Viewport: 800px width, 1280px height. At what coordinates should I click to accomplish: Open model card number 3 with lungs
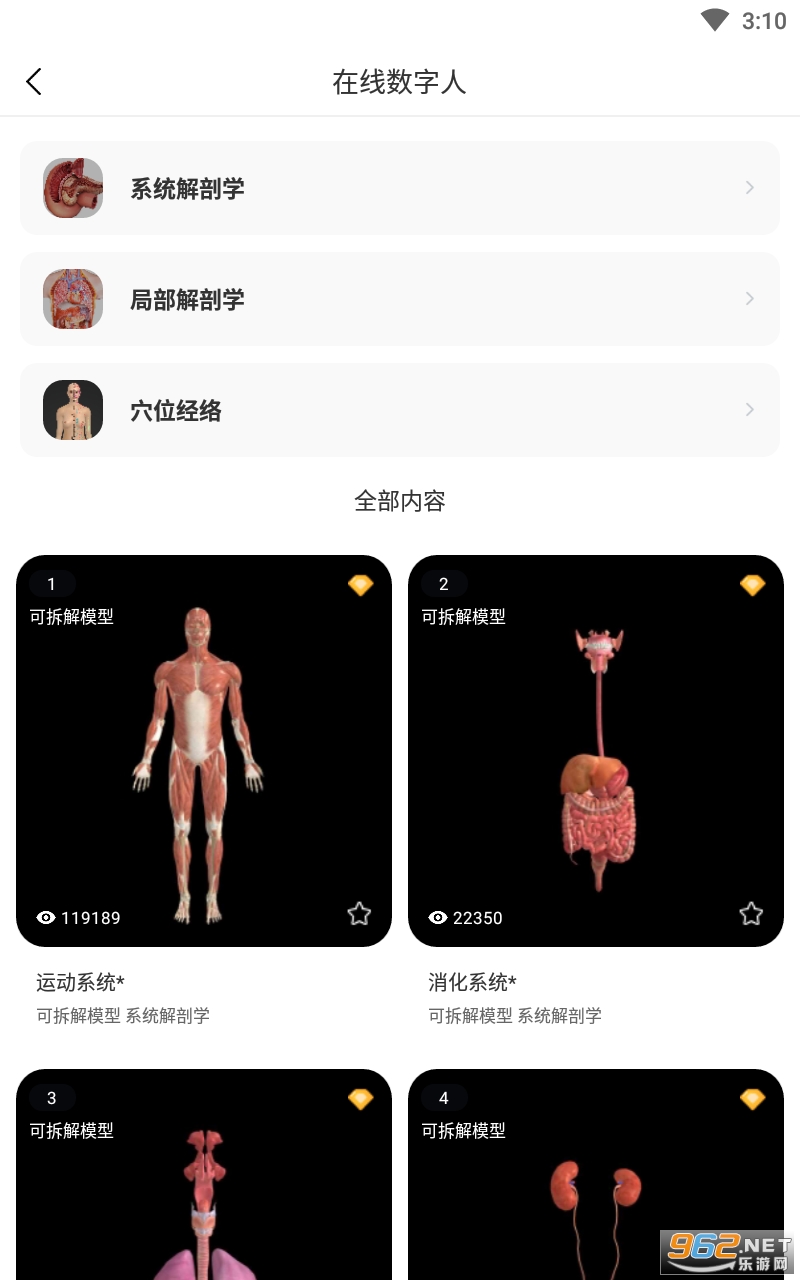click(x=204, y=1174)
